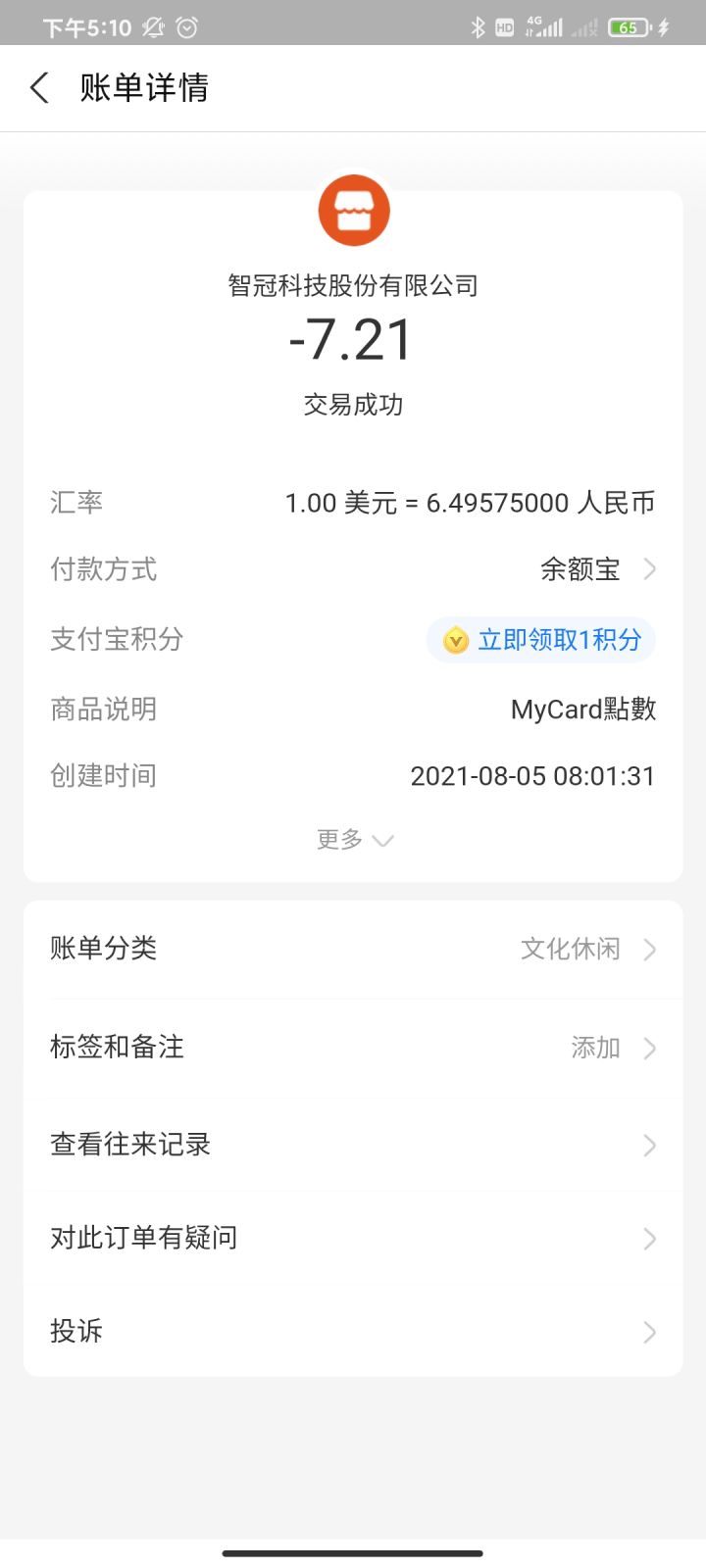The width and height of the screenshot is (706, 1568).
Task: Open 投诉 complaint option
Action: pyautogui.click(x=353, y=1331)
